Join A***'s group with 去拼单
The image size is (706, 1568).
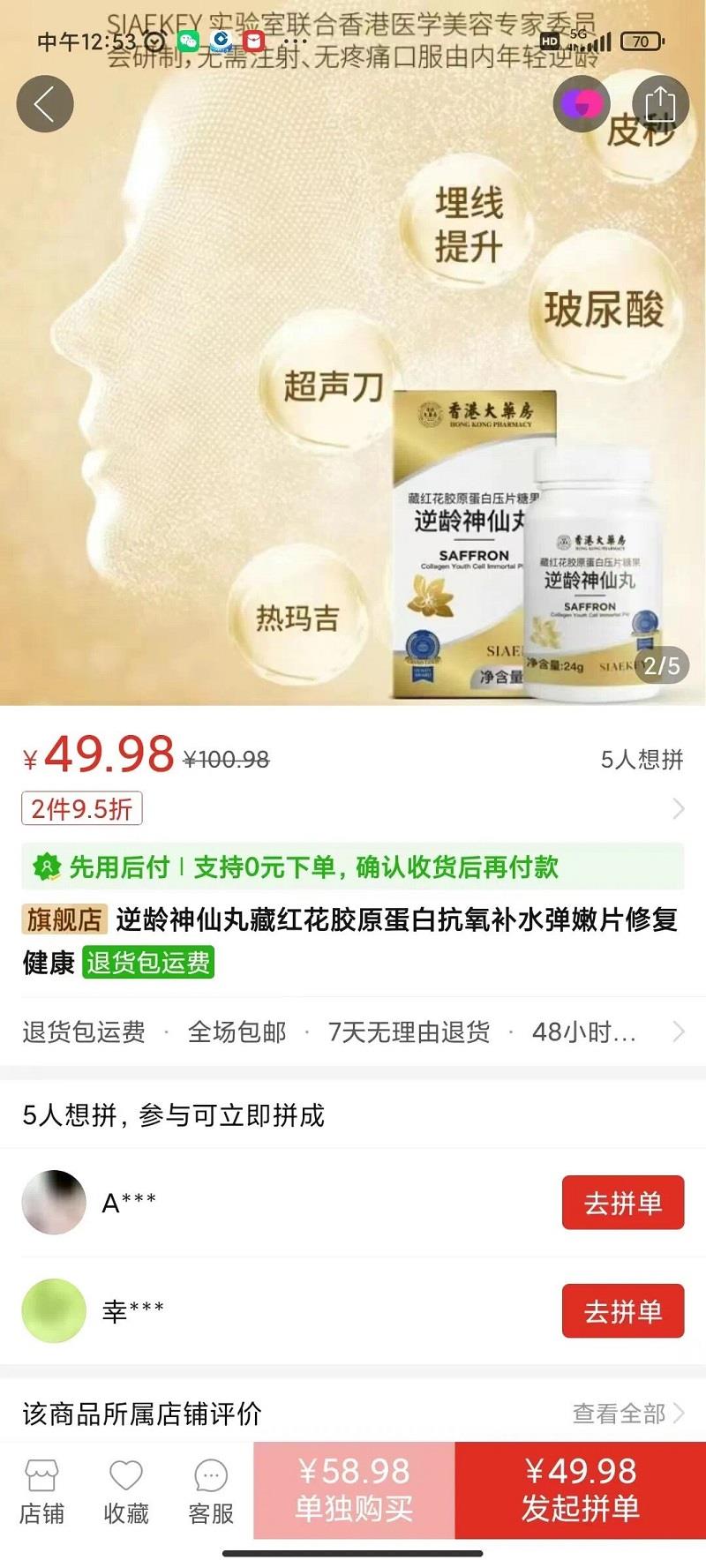(x=622, y=1202)
